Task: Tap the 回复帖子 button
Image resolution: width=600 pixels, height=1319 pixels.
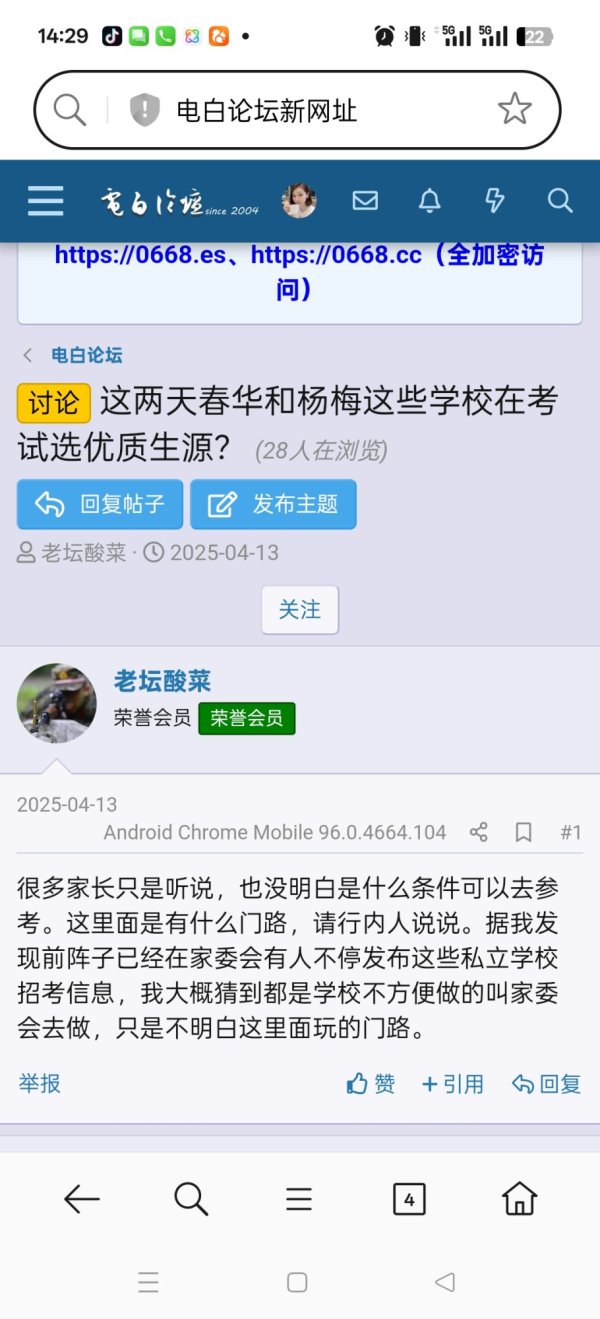Action: pos(100,505)
